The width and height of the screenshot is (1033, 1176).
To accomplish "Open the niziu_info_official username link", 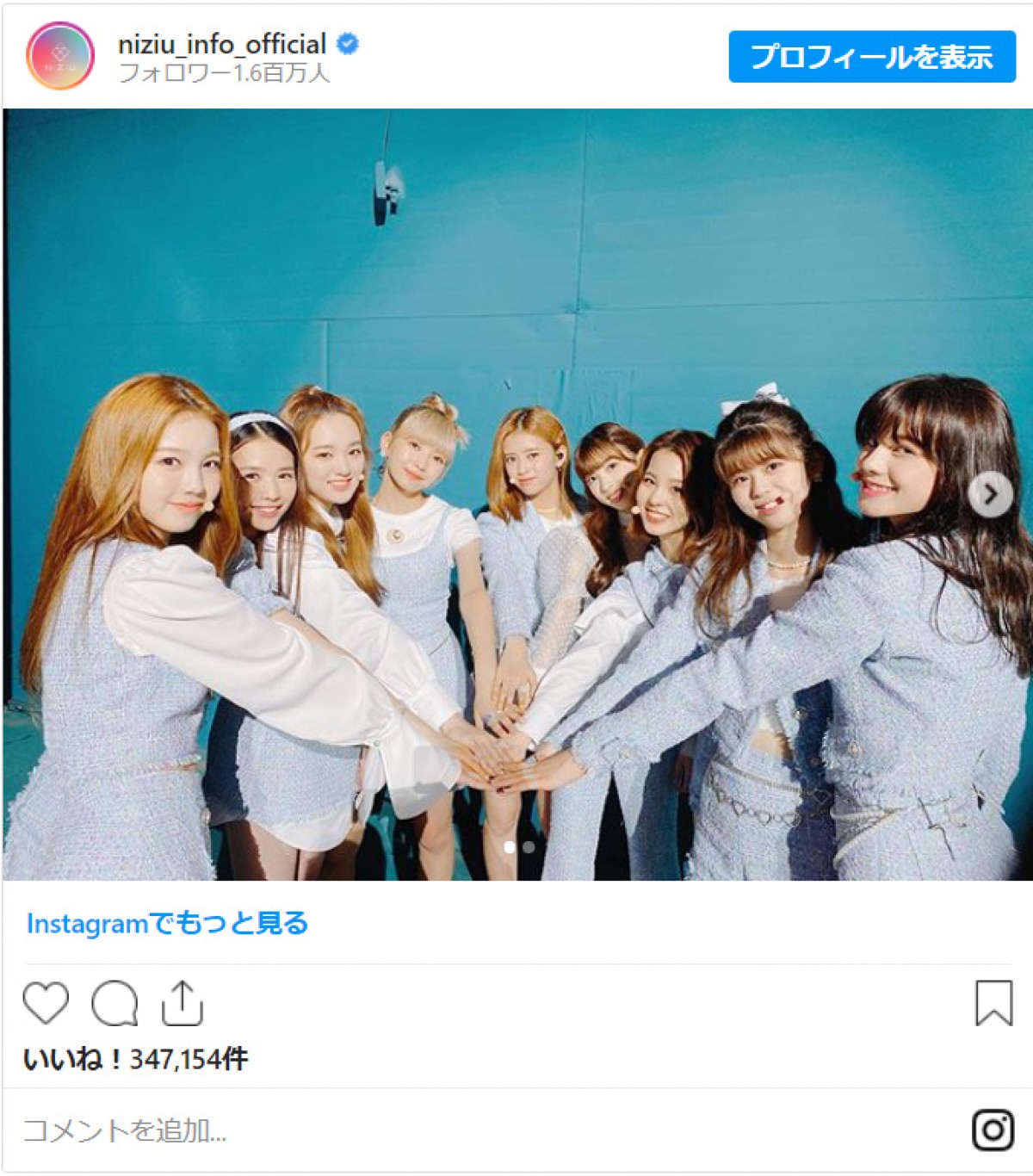I will [x=222, y=44].
